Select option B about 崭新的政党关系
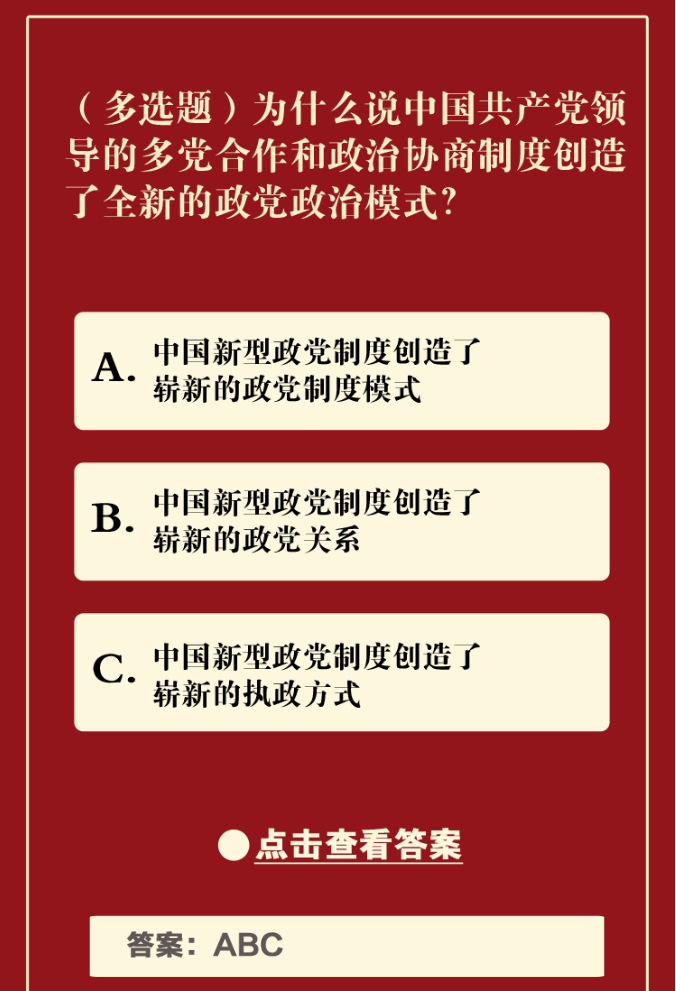Viewport: 676px width, 991px height. 341,521
